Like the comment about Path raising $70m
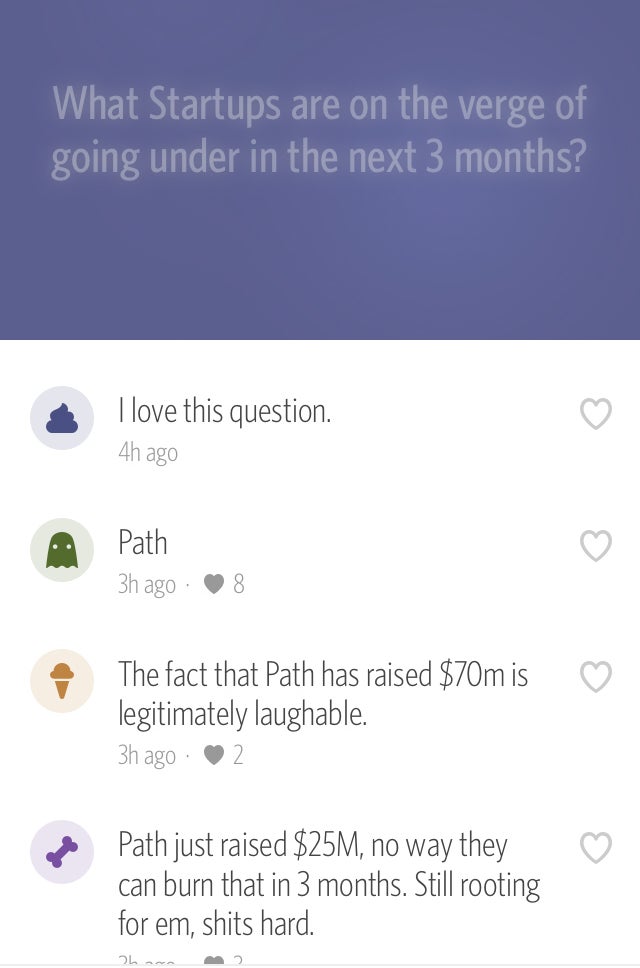Image resolution: width=640 pixels, height=968 pixels. [x=596, y=678]
